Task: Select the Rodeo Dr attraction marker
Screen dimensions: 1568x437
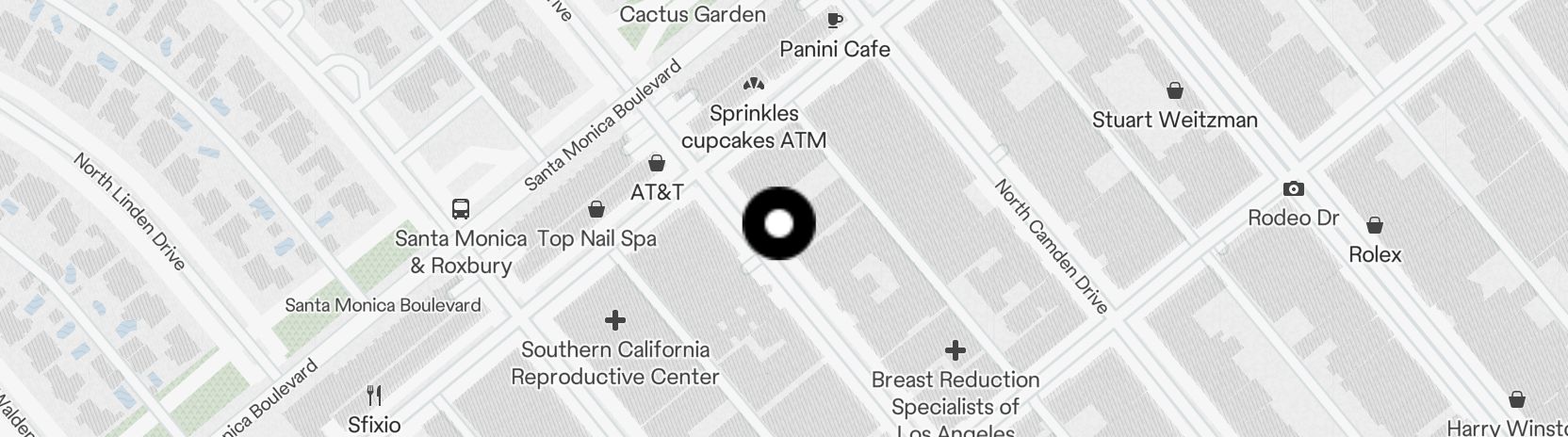Action: (1294, 189)
